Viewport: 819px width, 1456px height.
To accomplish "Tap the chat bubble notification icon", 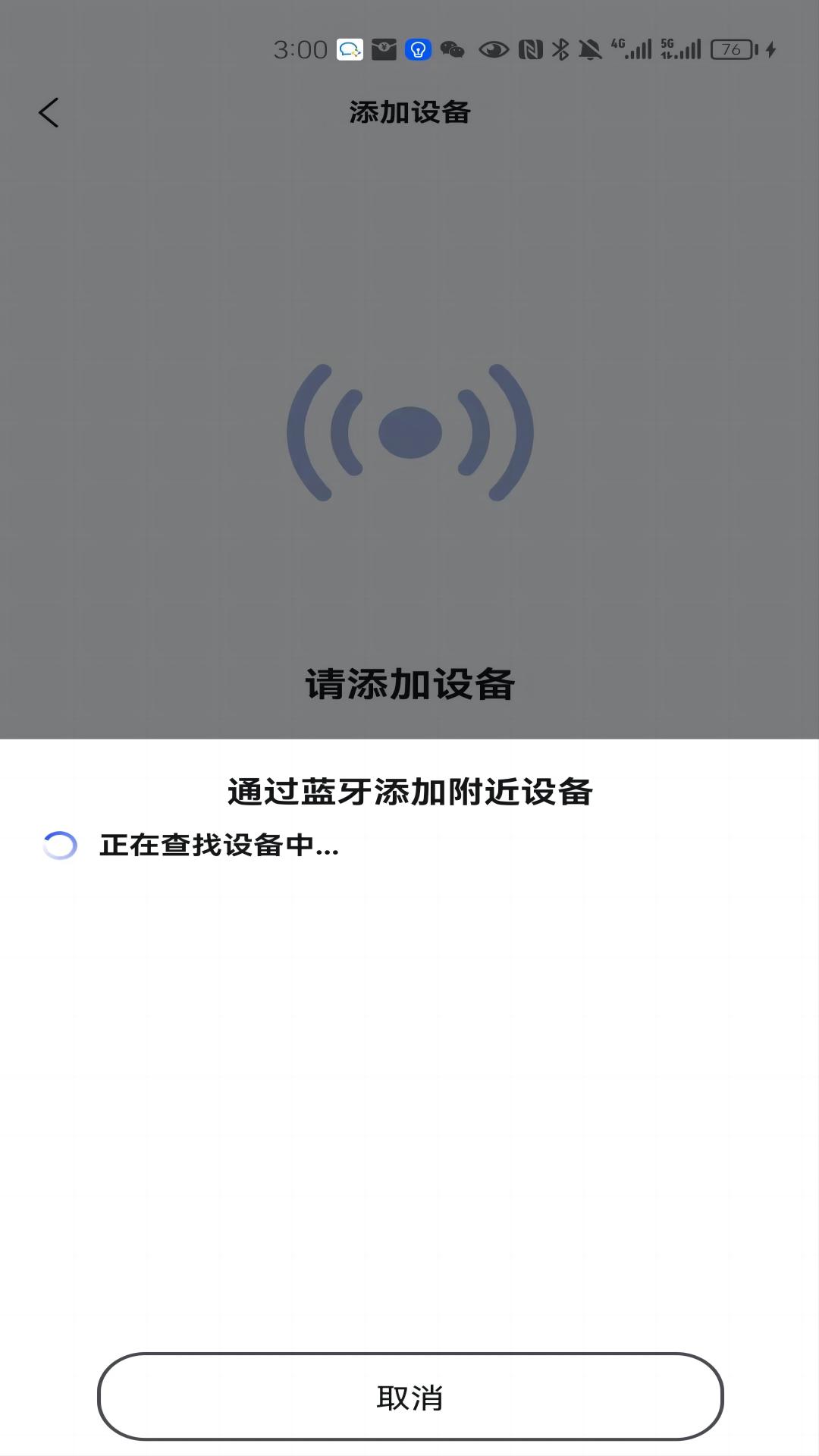I will (350, 49).
